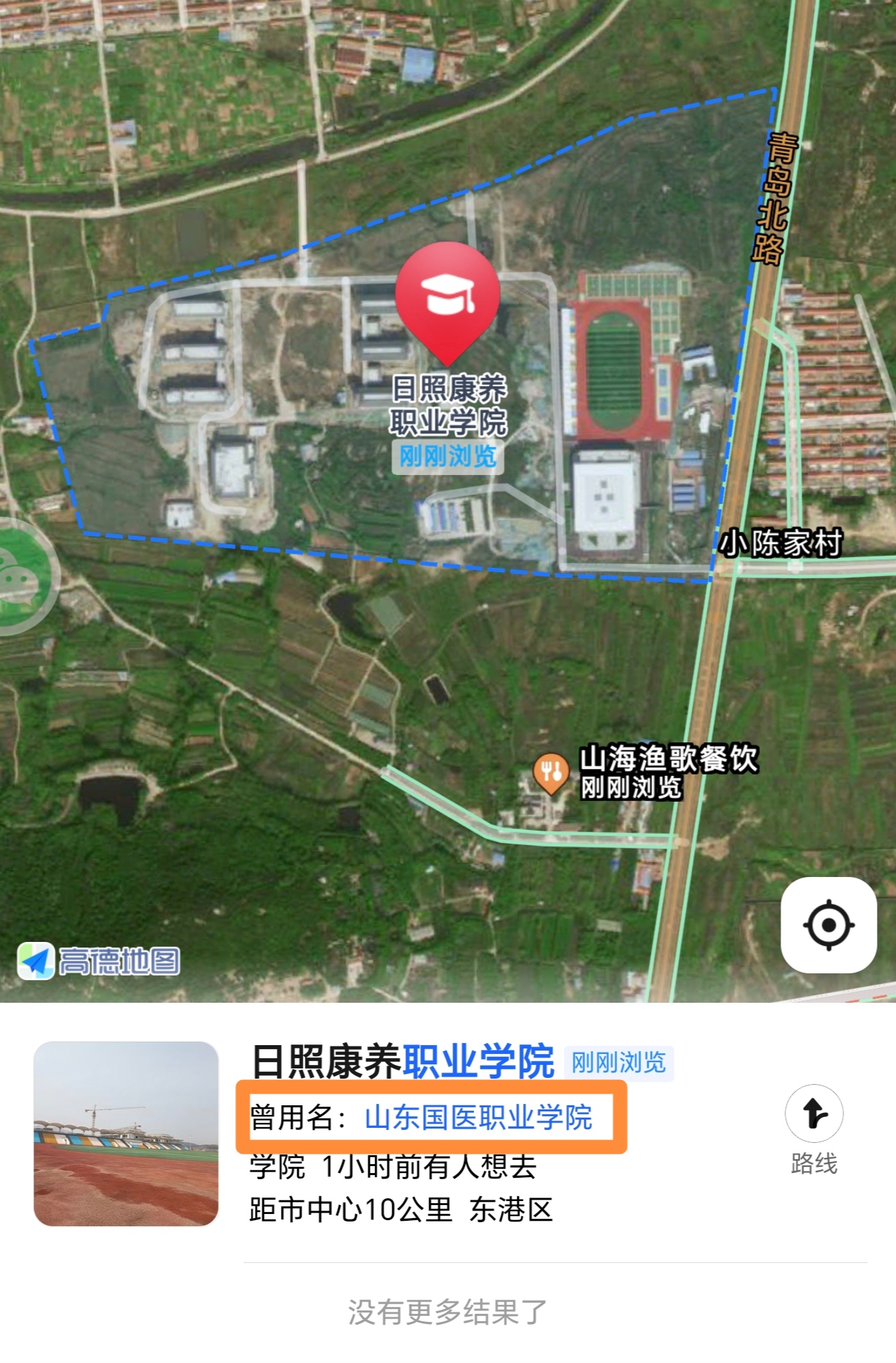Open the 日照康养职业学院 result details
Image resolution: width=896 pixels, height=1363 pixels.
[403, 1061]
